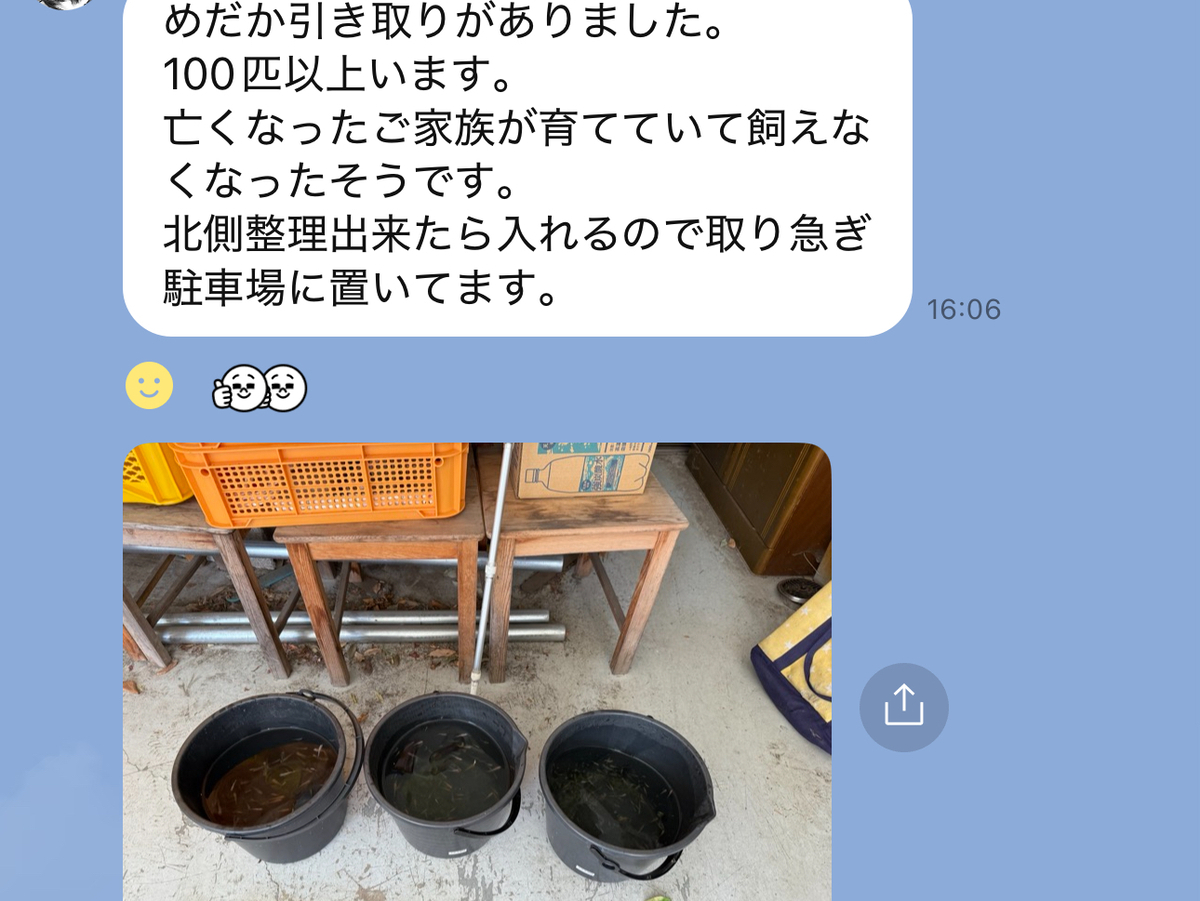
Task: Share the bucket photo
Action: pyautogui.click(x=903, y=707)
